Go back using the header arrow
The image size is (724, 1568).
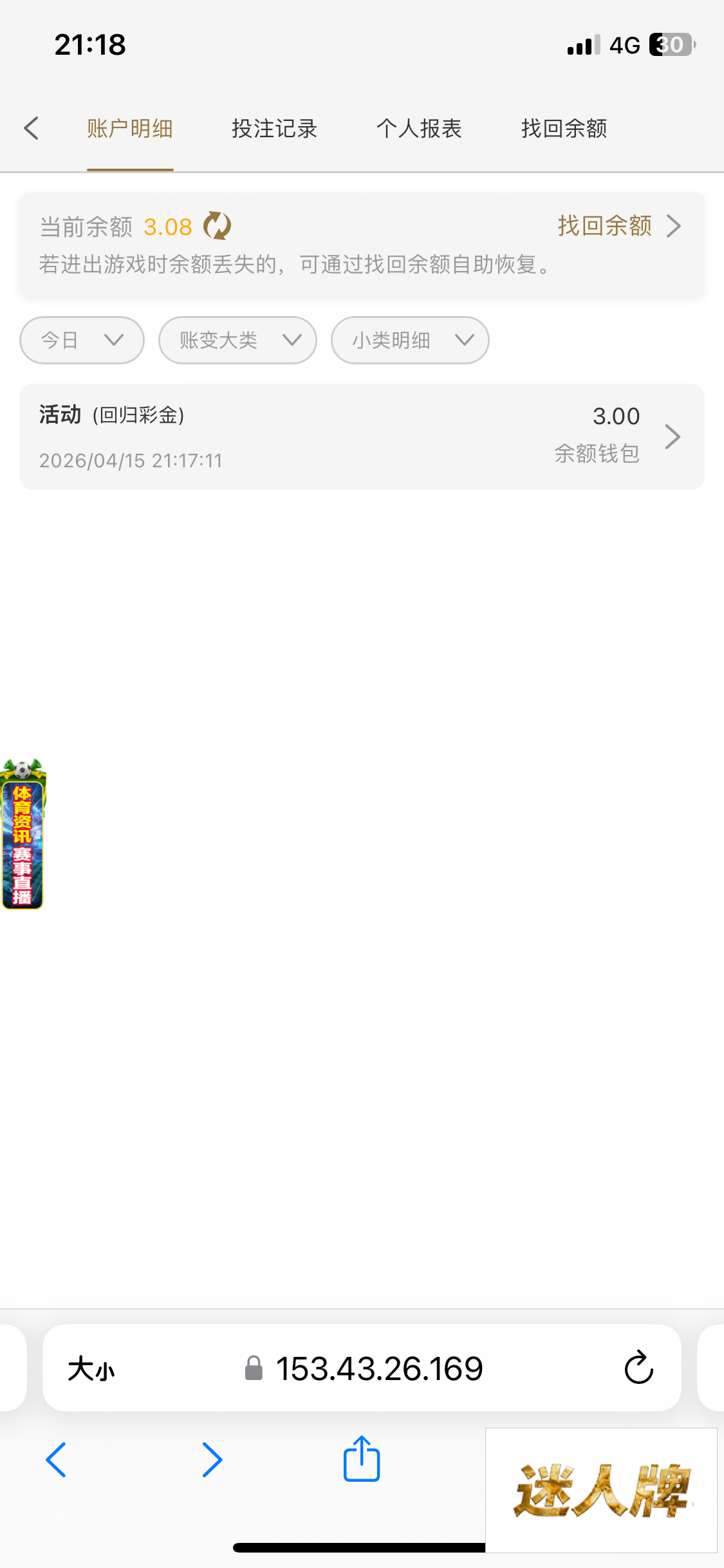click(32, 128)
